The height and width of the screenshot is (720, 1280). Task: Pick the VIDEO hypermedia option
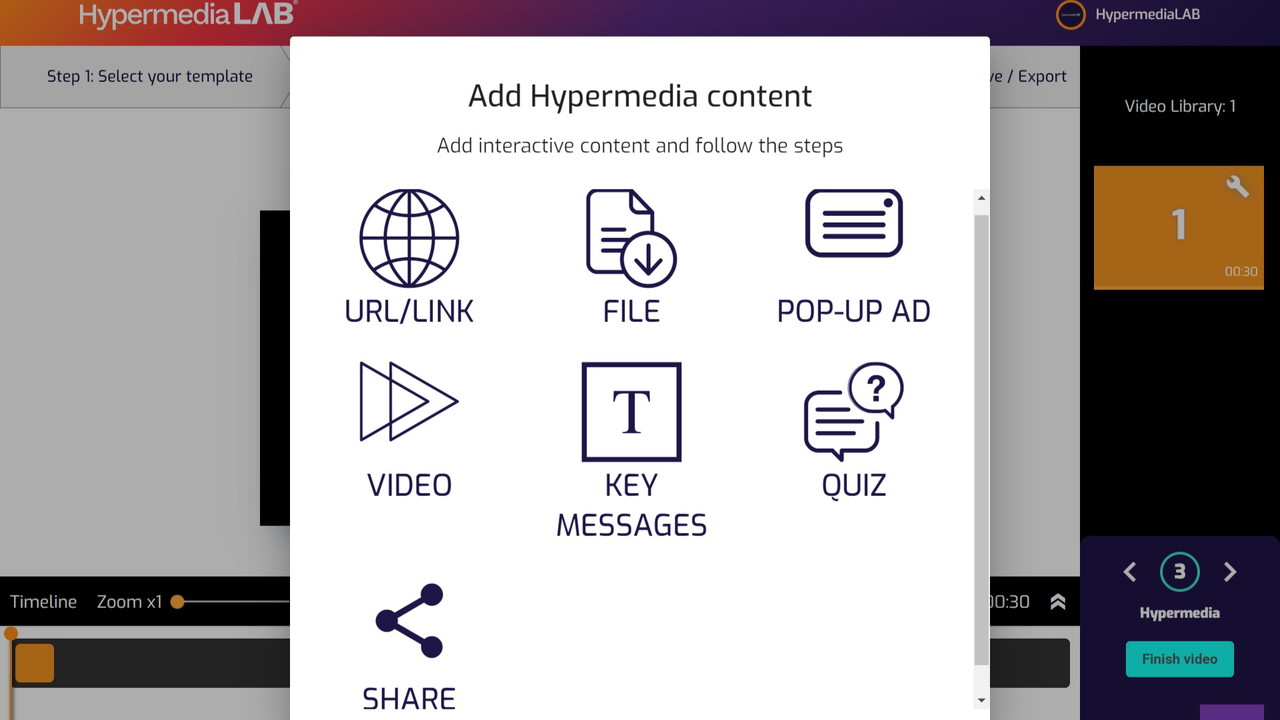click(409, 430)
